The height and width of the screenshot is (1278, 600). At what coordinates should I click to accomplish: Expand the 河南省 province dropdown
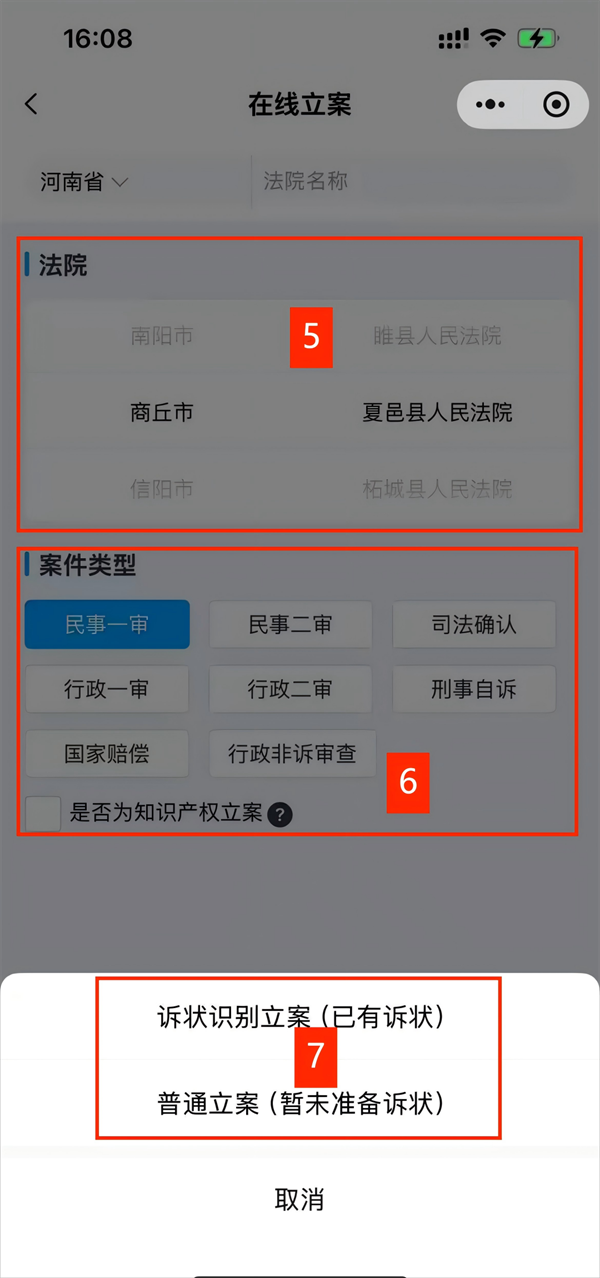[85, 182]
